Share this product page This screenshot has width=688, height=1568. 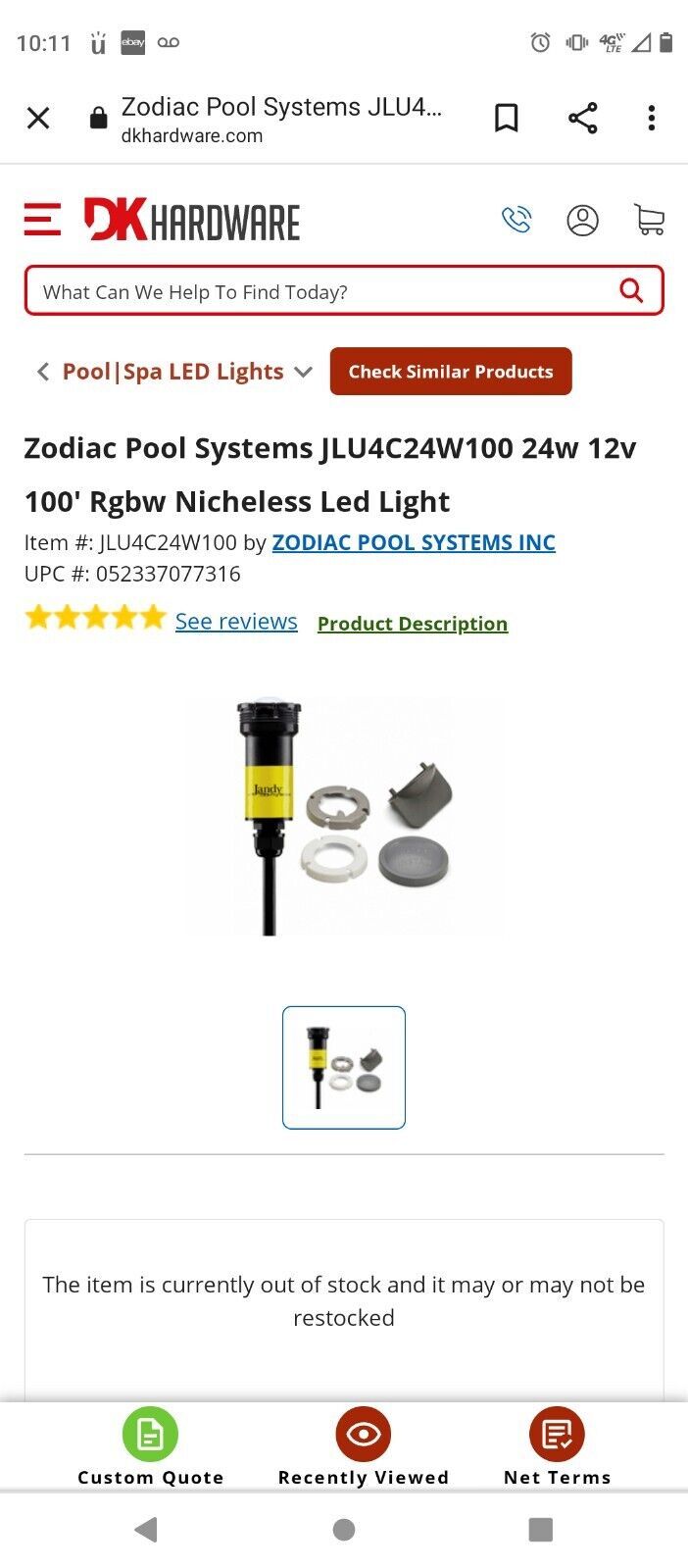point(582,119)
